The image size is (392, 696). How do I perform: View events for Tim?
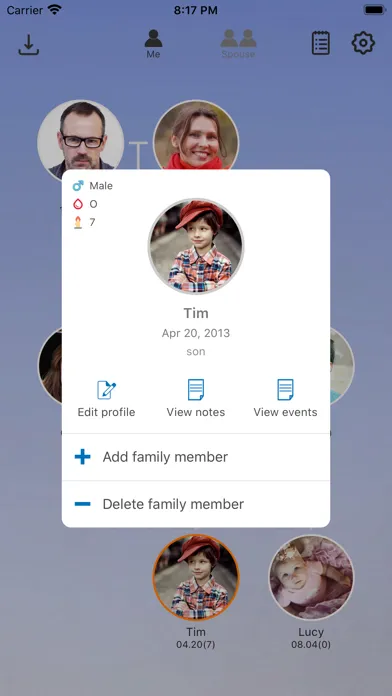(285, 399)
